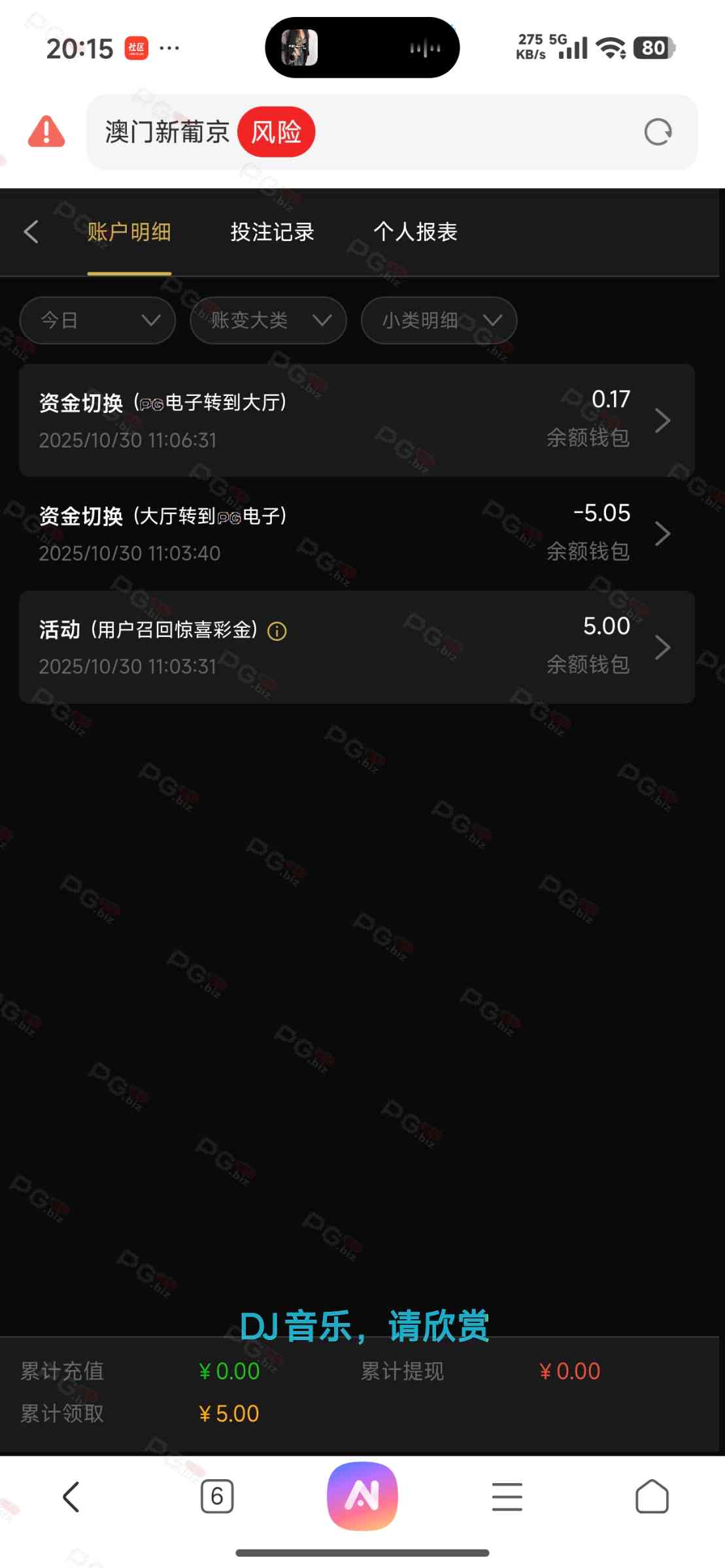Tap the info icon beside 用户召回惊喜彩金
Viewport: 725px width, 1568px height.
(277, 631)
